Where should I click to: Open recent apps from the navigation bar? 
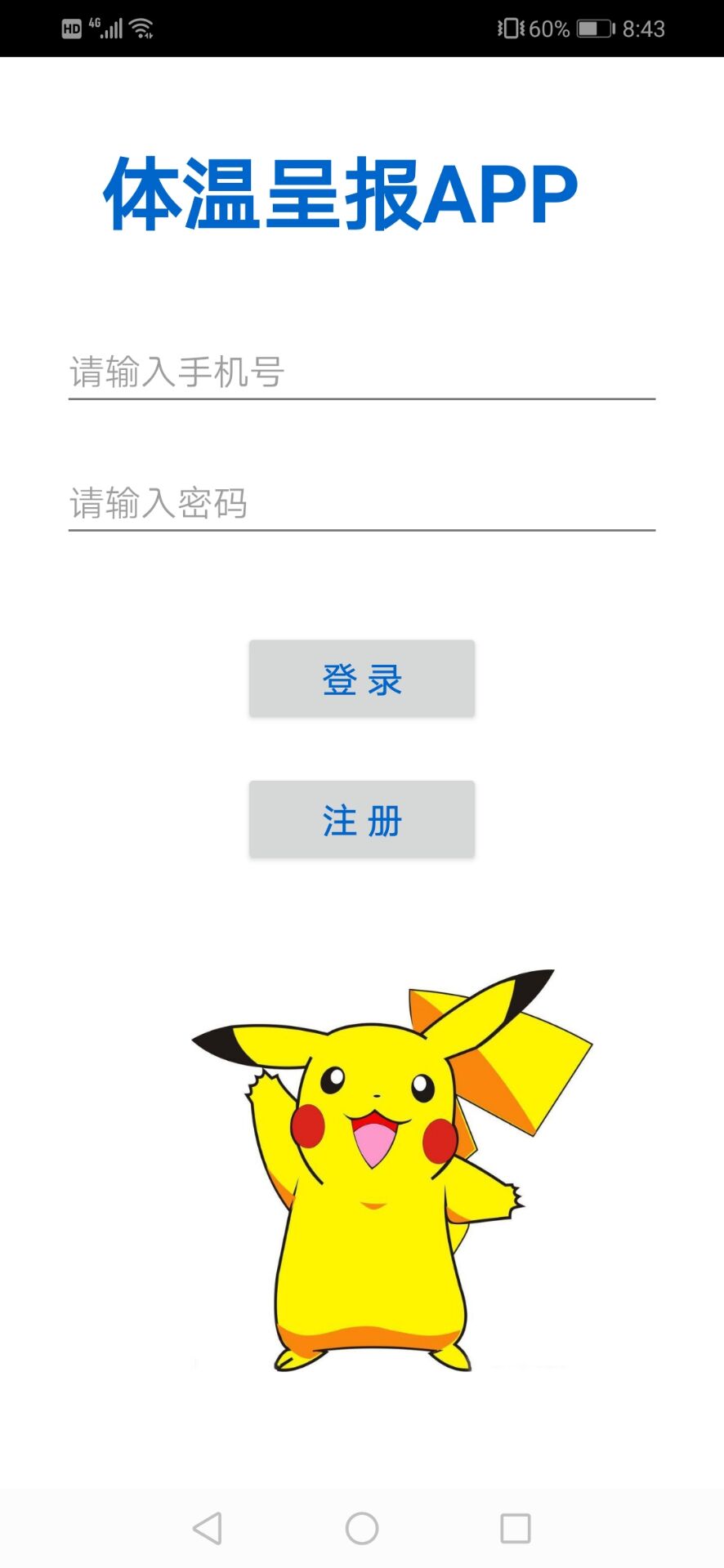[515, 1528]
